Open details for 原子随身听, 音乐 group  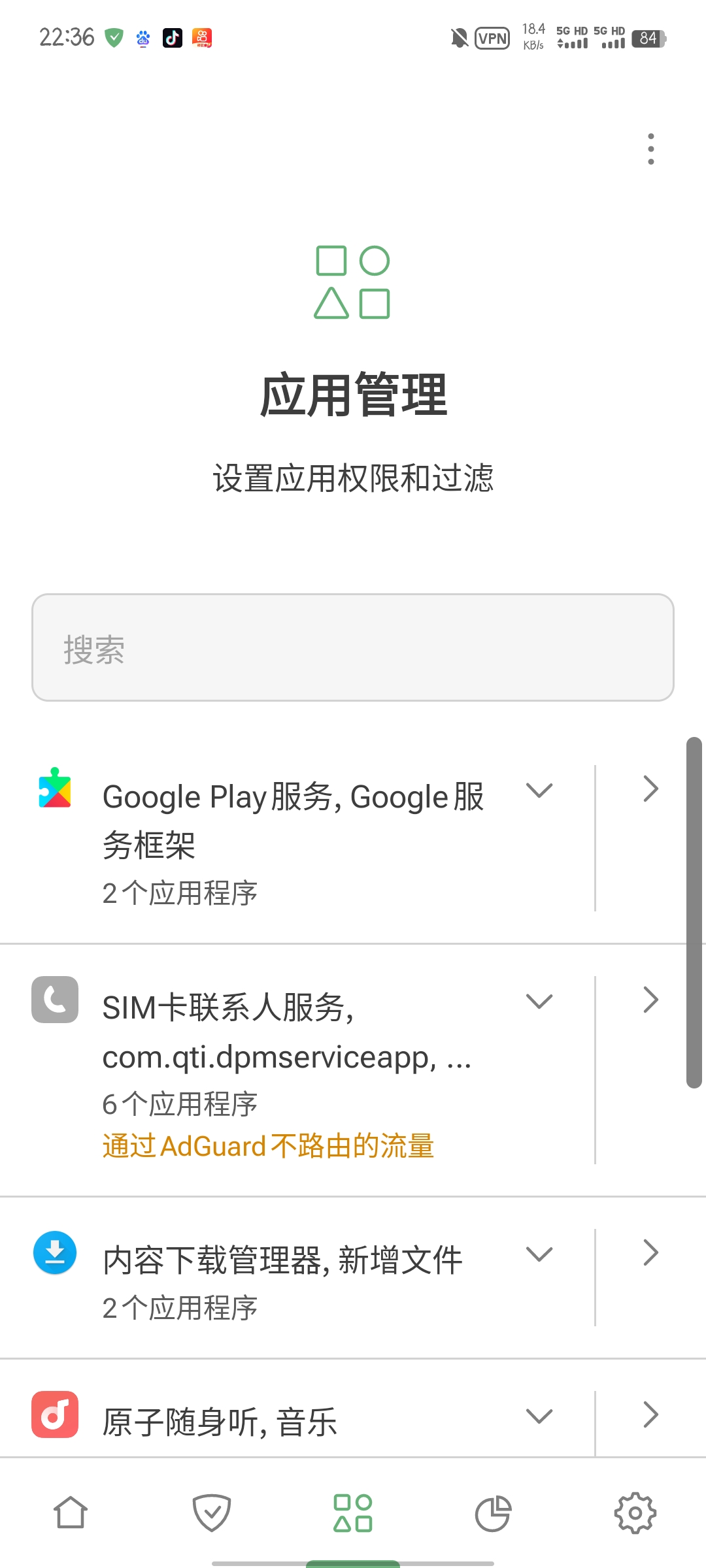click(650, 1415)
